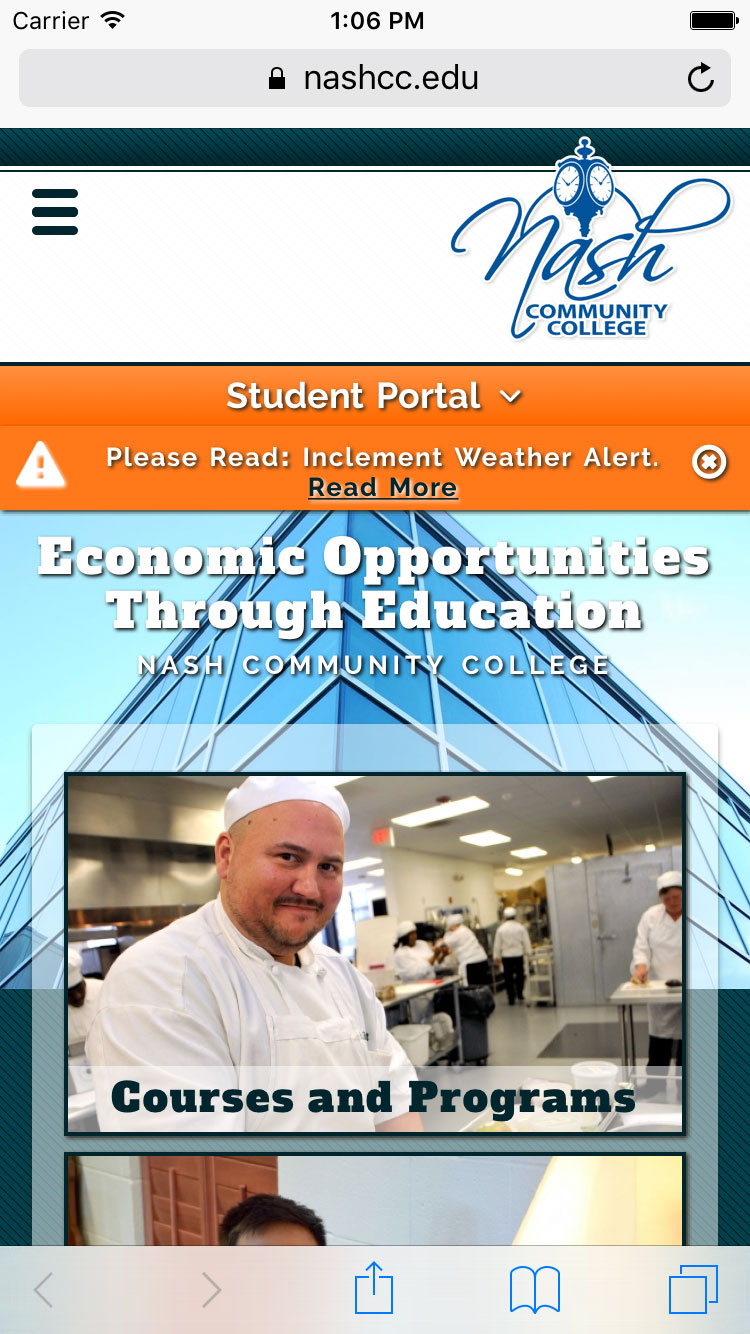Open Read More about the weather alert
Screen dimensions: 750x1334
(383, 488)
